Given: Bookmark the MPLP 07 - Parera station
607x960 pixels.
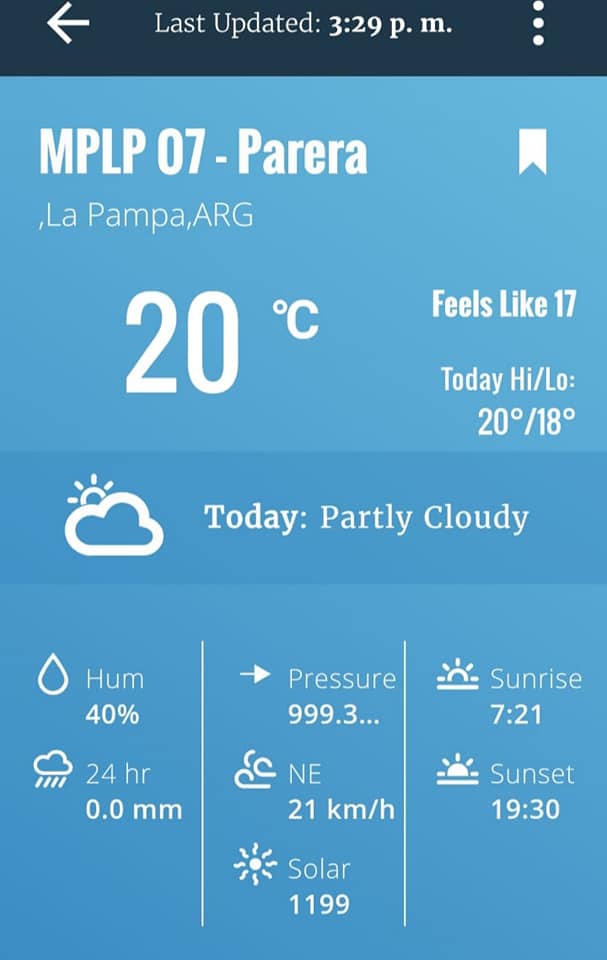Looking at the screenshot, I should pyautogui.click(x=533, y=153).
